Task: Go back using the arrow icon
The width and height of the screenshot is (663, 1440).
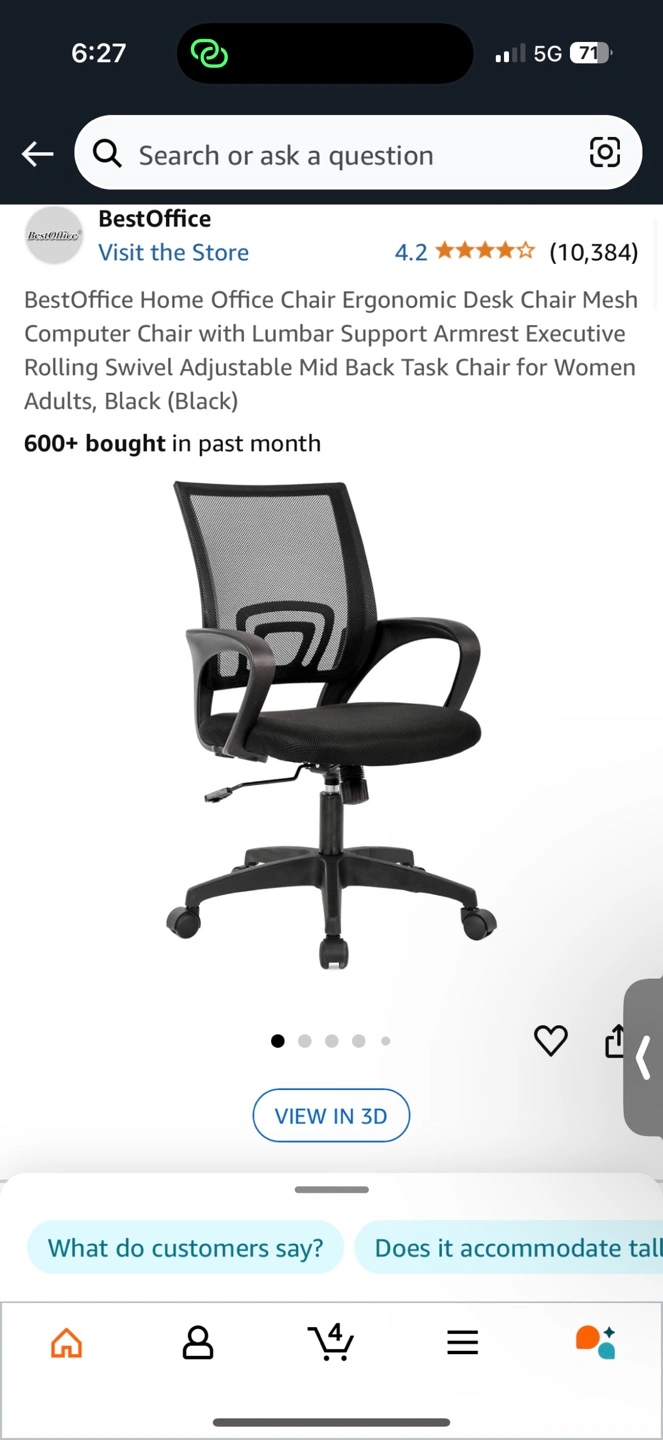Action: point(38,154)
